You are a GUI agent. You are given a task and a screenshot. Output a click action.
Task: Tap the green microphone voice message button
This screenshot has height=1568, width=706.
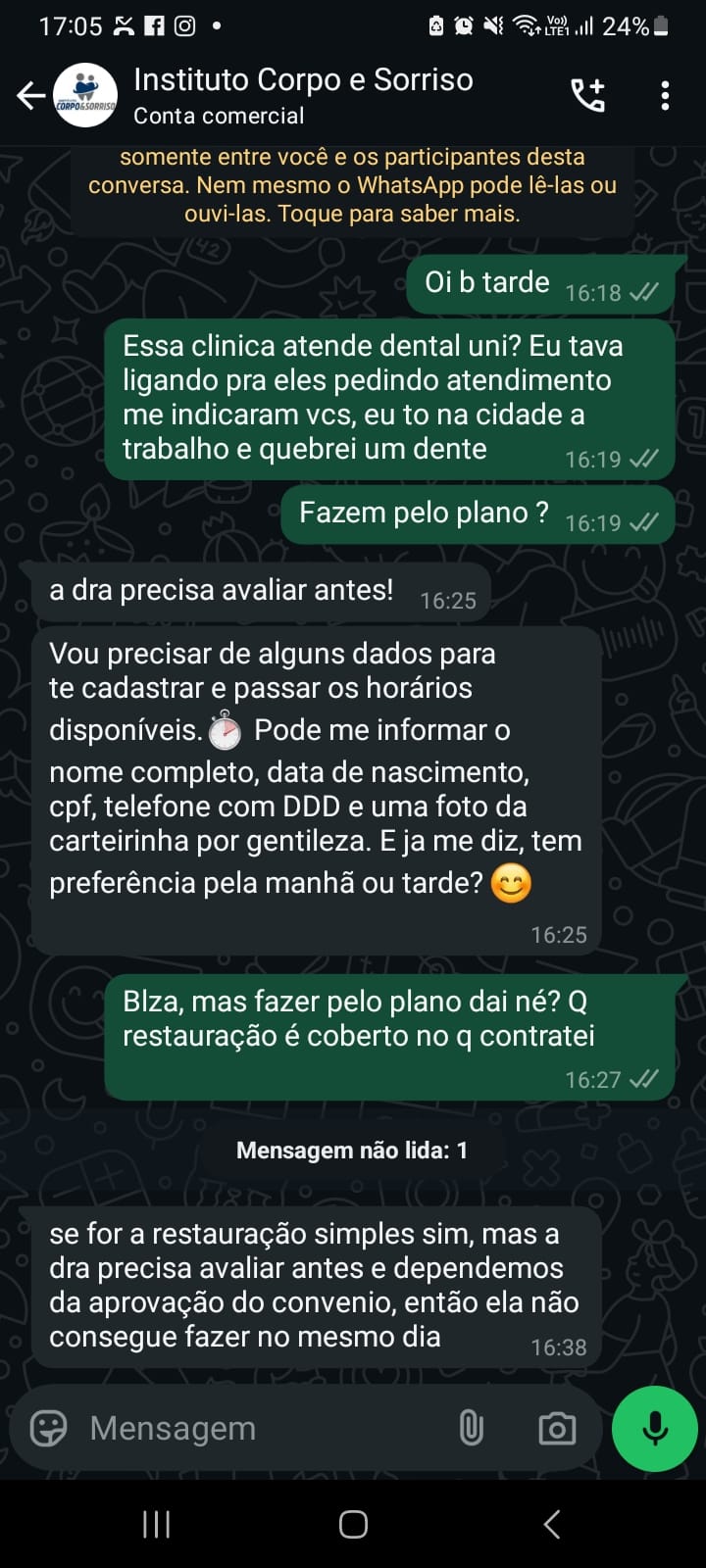coord(654,1429)
